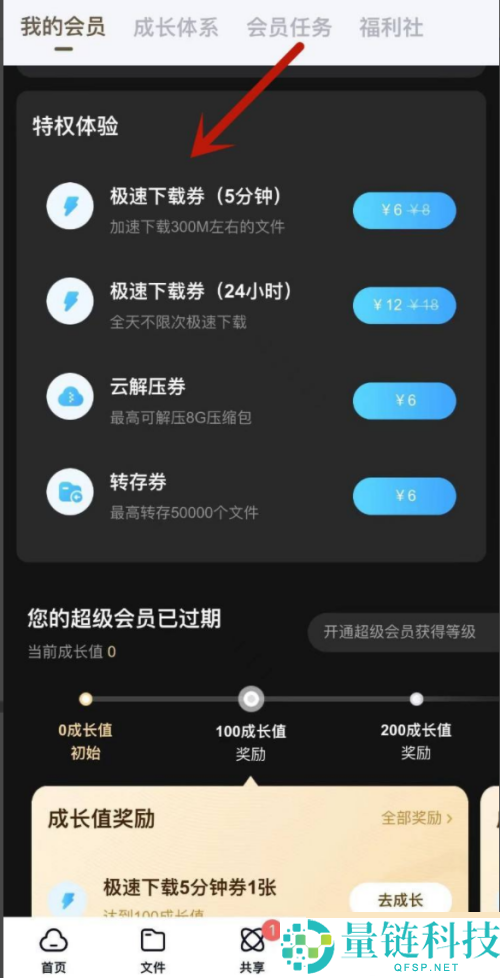The height and width of the screenshot is (978, 500).
Task: Open the 会员任务 tab
Action: coord(289,27)
